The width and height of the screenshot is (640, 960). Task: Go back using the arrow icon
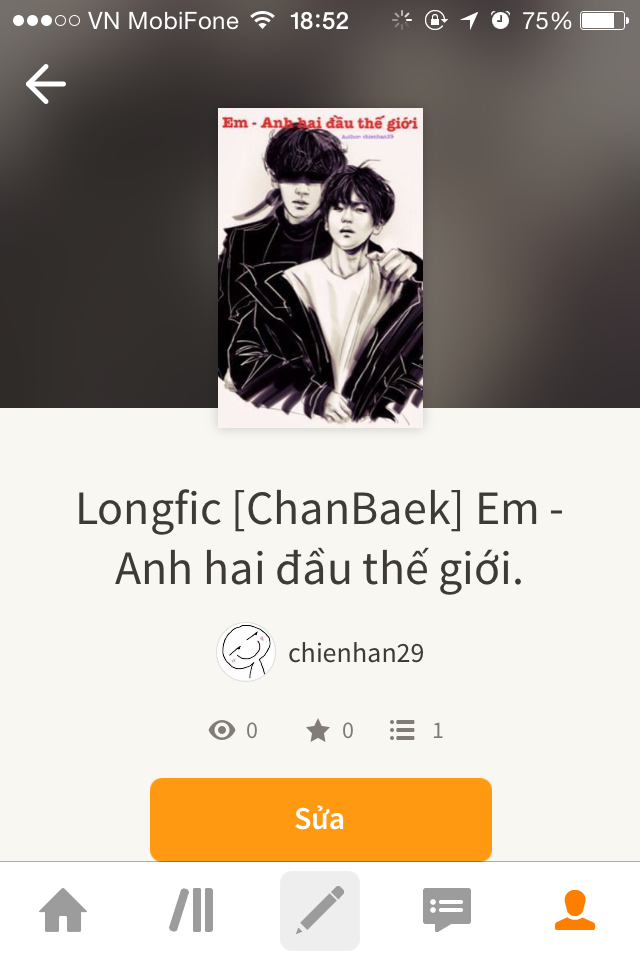click(x=45, y=84)
